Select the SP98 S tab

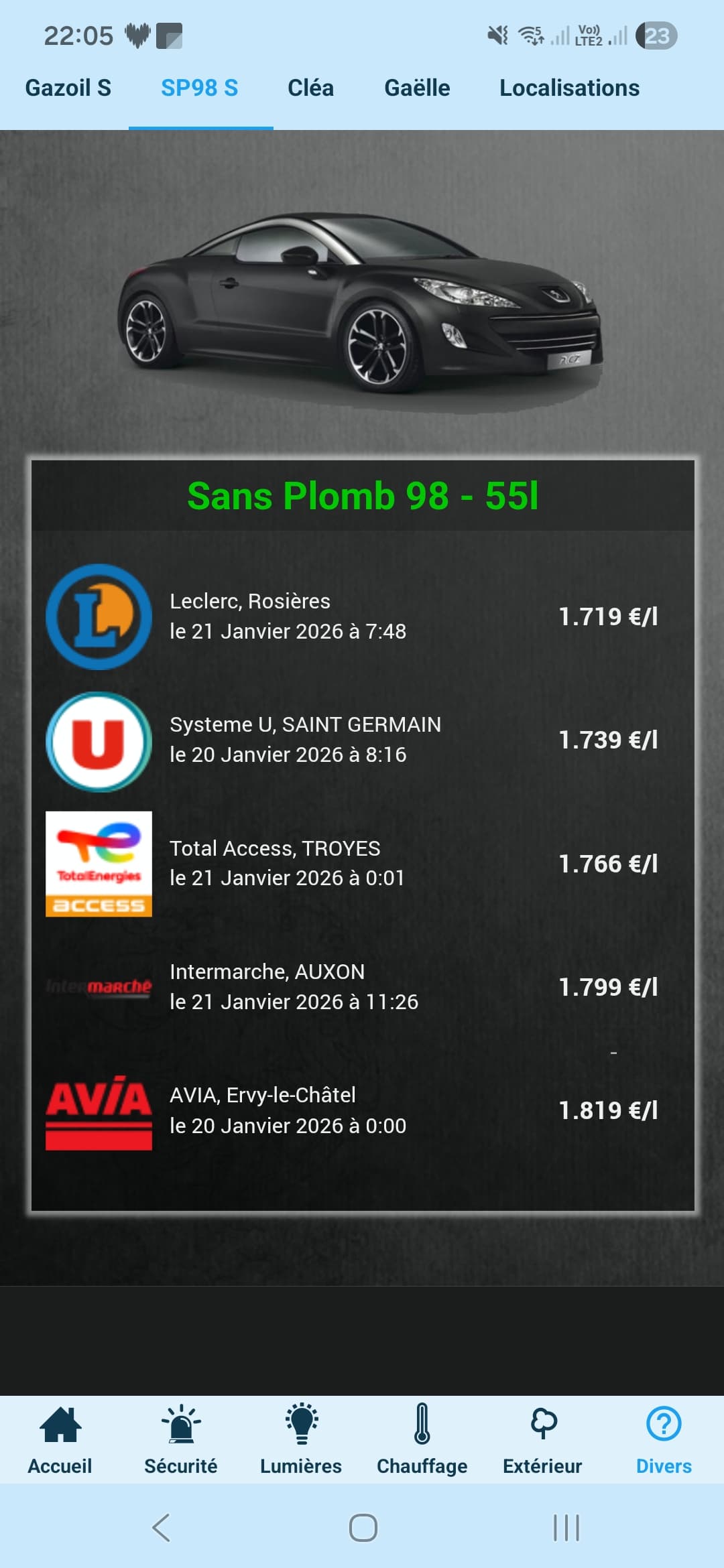point(200,88)
